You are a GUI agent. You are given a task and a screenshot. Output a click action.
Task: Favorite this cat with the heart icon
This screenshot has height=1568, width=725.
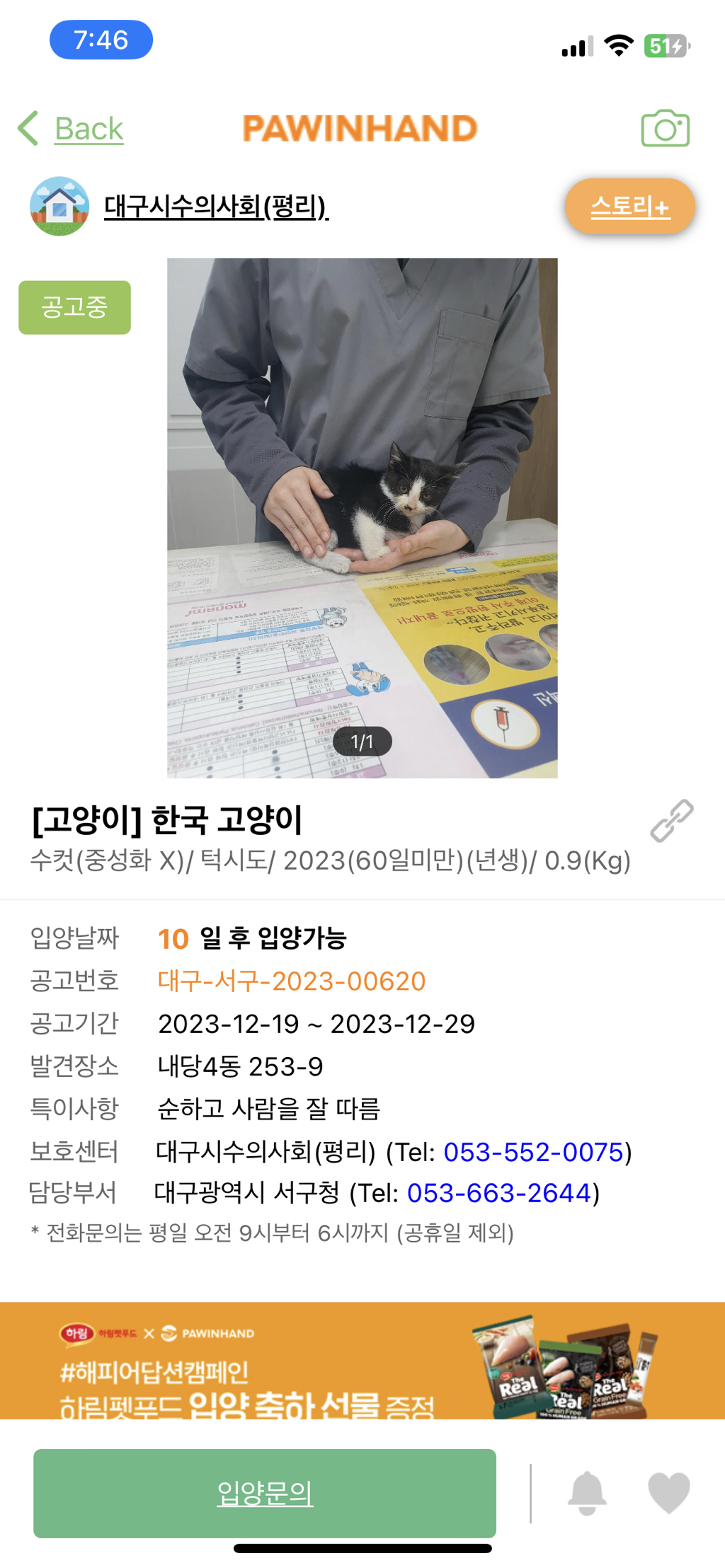(668, 1493)
